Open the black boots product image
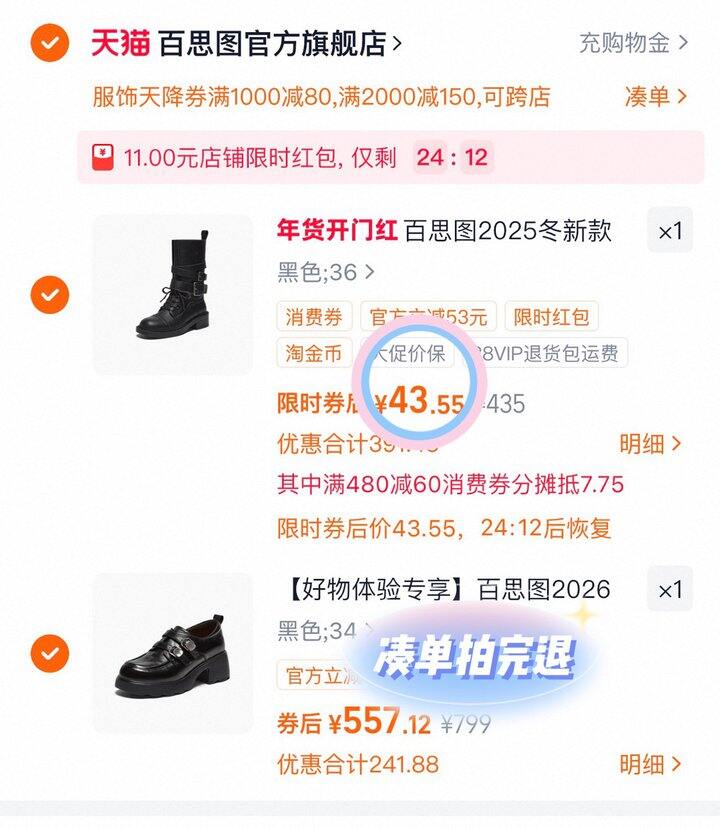Screen dimensions: 720x828 pos(173,294)
